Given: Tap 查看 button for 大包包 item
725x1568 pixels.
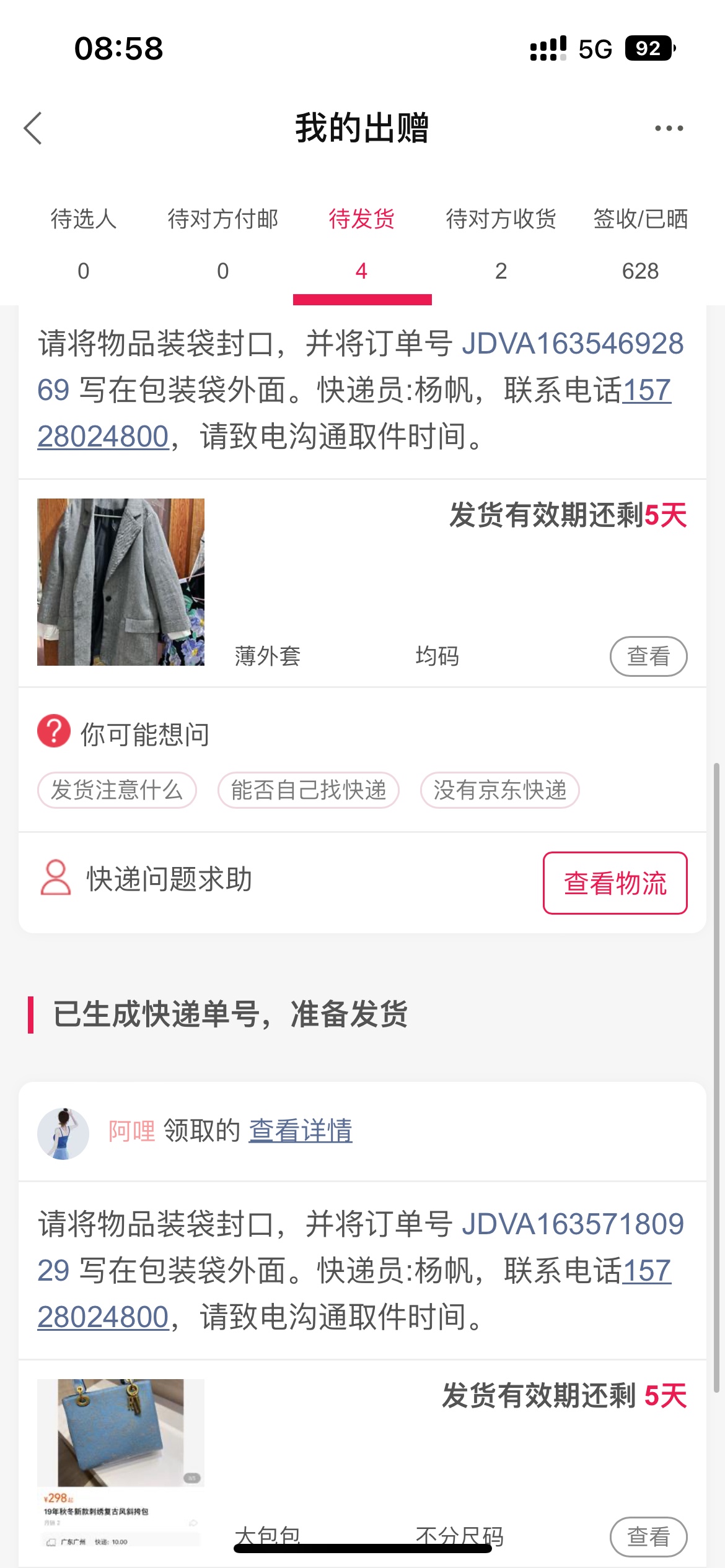Looking at the screenshot, I should [x=648, y=1536].
